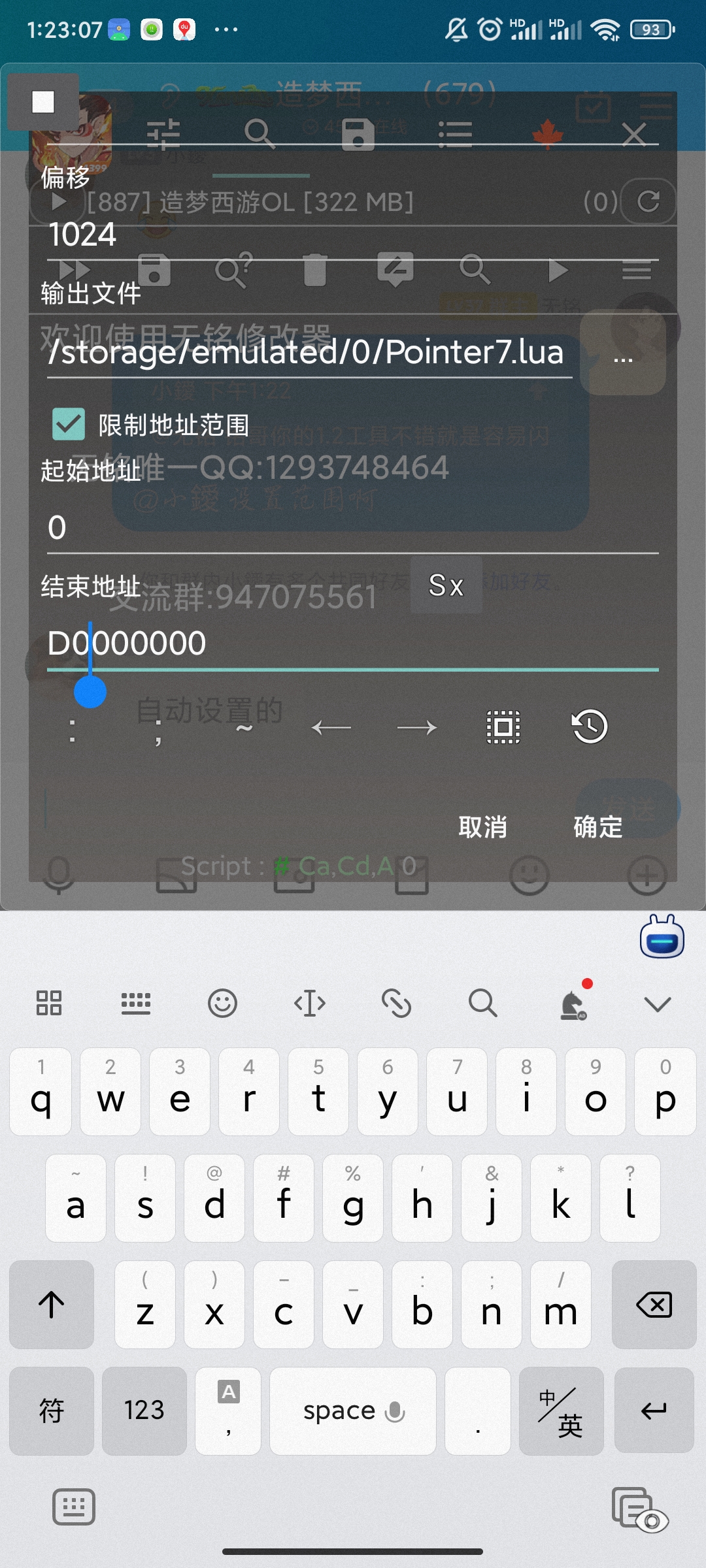Screen dimensions: 706x1568
Task: Tap the 偏移 offset field showing 1024
Action: [353, 235]
